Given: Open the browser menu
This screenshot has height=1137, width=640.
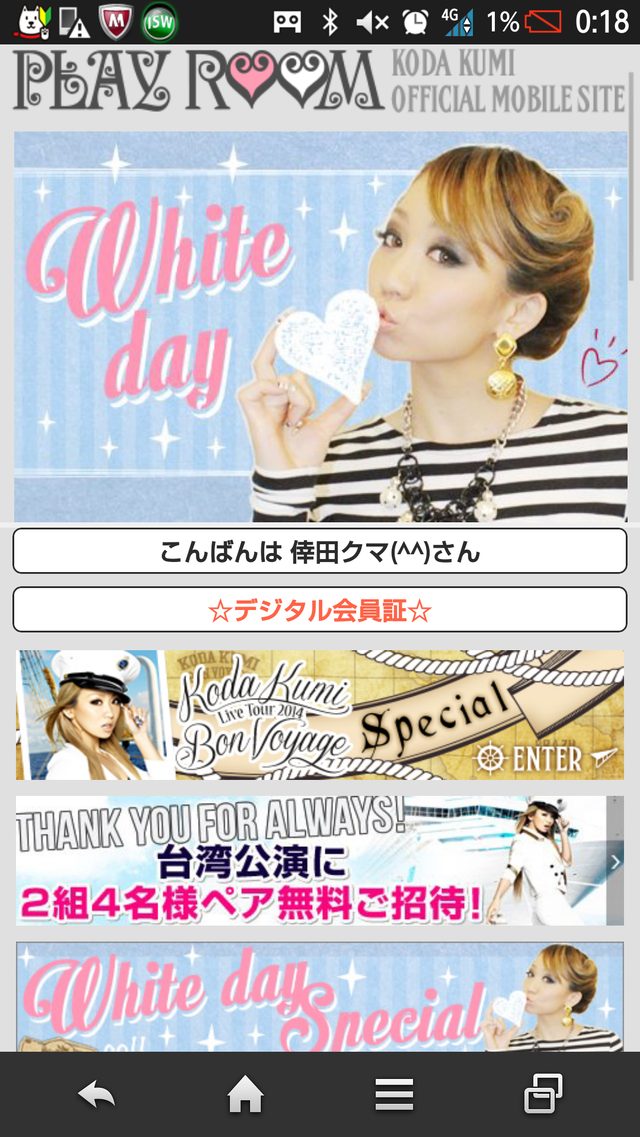Looking at the screenshot, I should point(394,1096).
